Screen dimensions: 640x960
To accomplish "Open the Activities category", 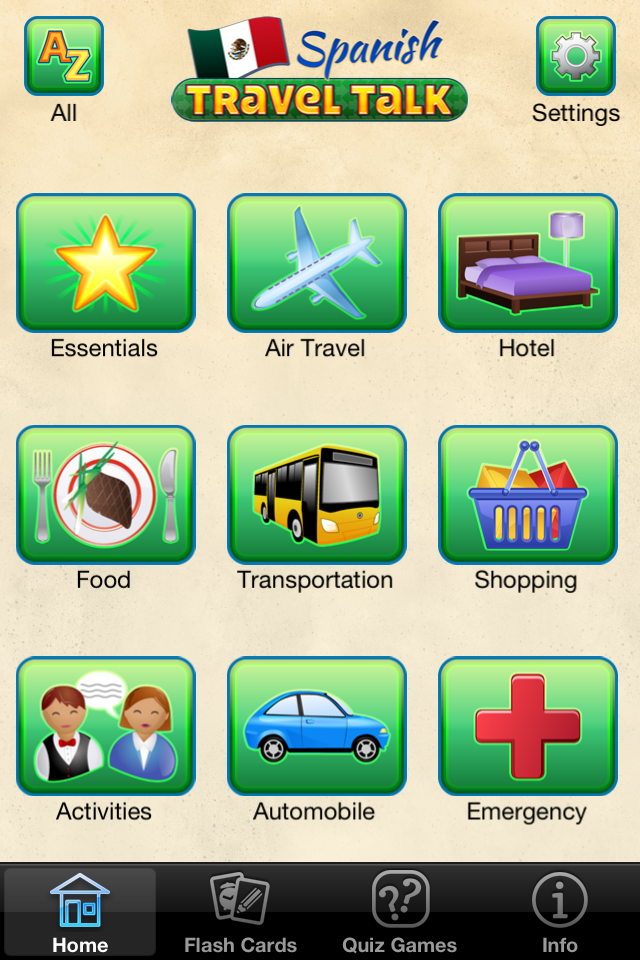I will (105, 726).
